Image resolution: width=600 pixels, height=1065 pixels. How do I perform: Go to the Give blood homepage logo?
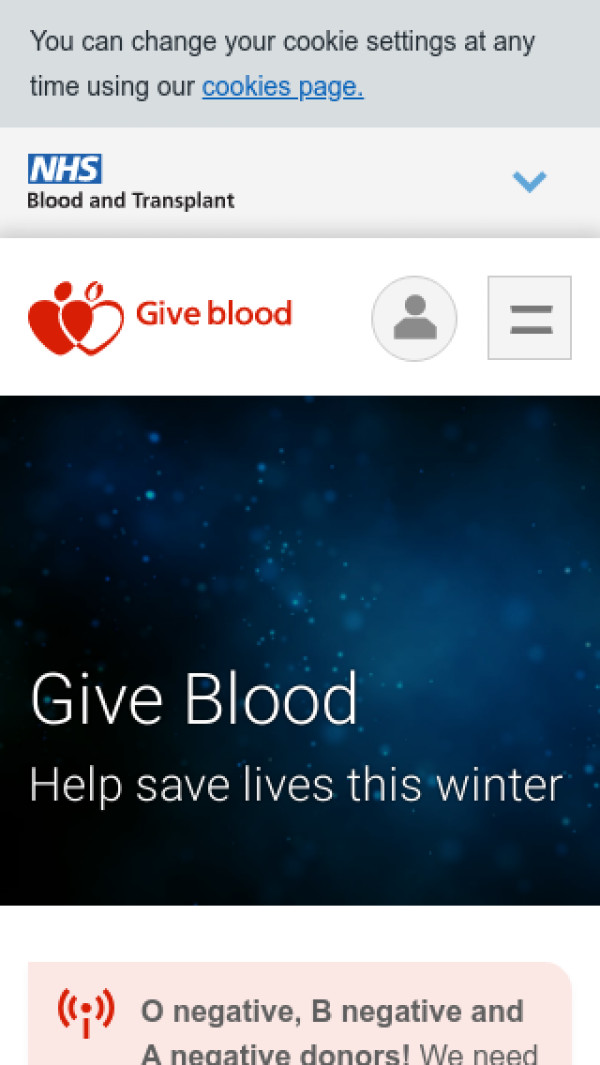pos(160,317)
